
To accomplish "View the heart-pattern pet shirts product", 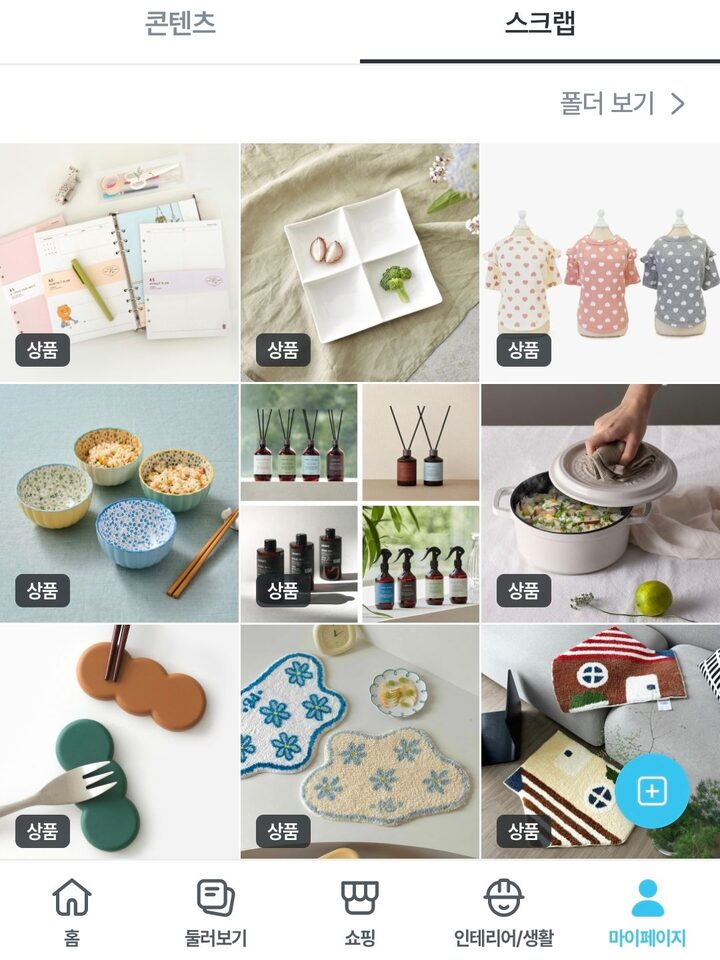I will tap(600, 262).
